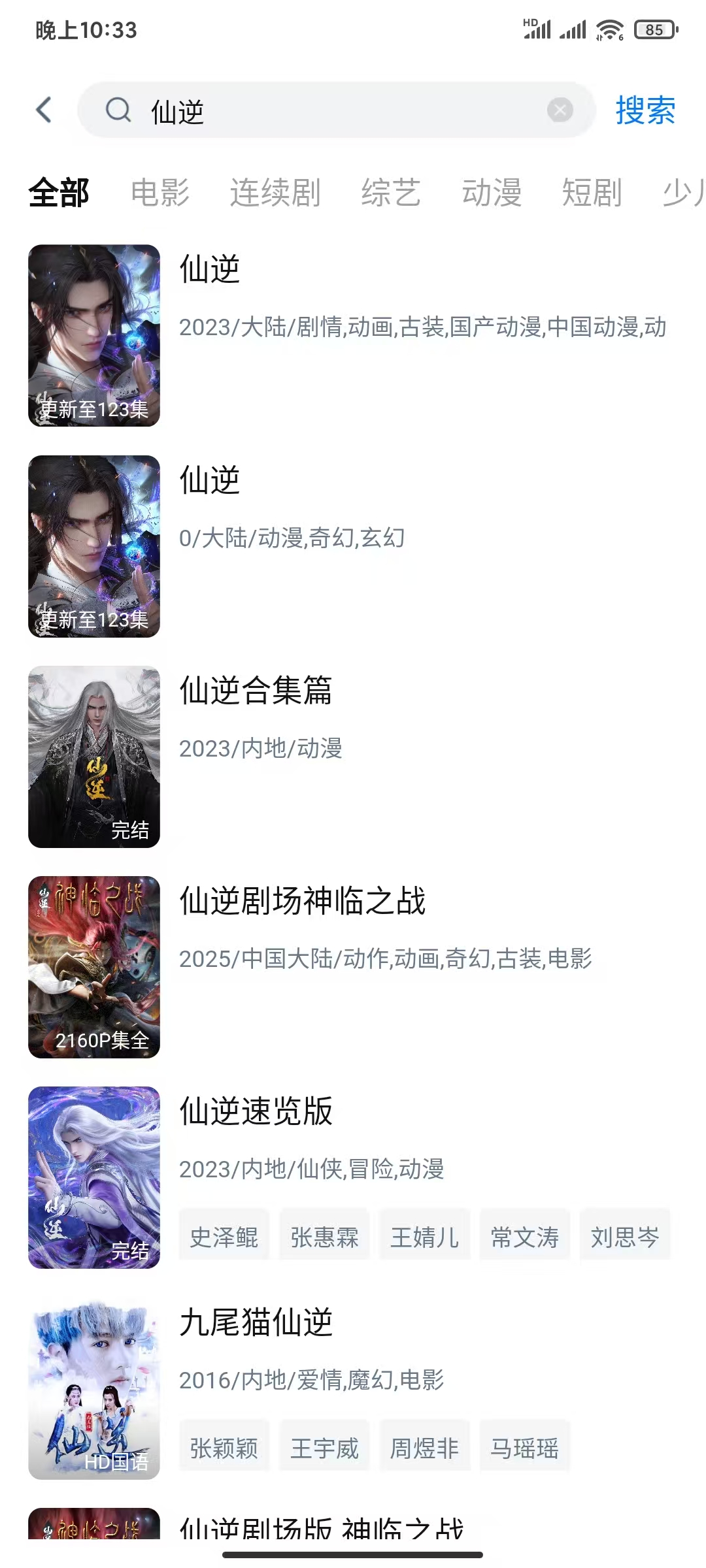Image resolution: width=706 pixels, height=1568 pixels.
Task: Clear the search text with the X icon
Action: pyautogui.click(x=561, y=110)
